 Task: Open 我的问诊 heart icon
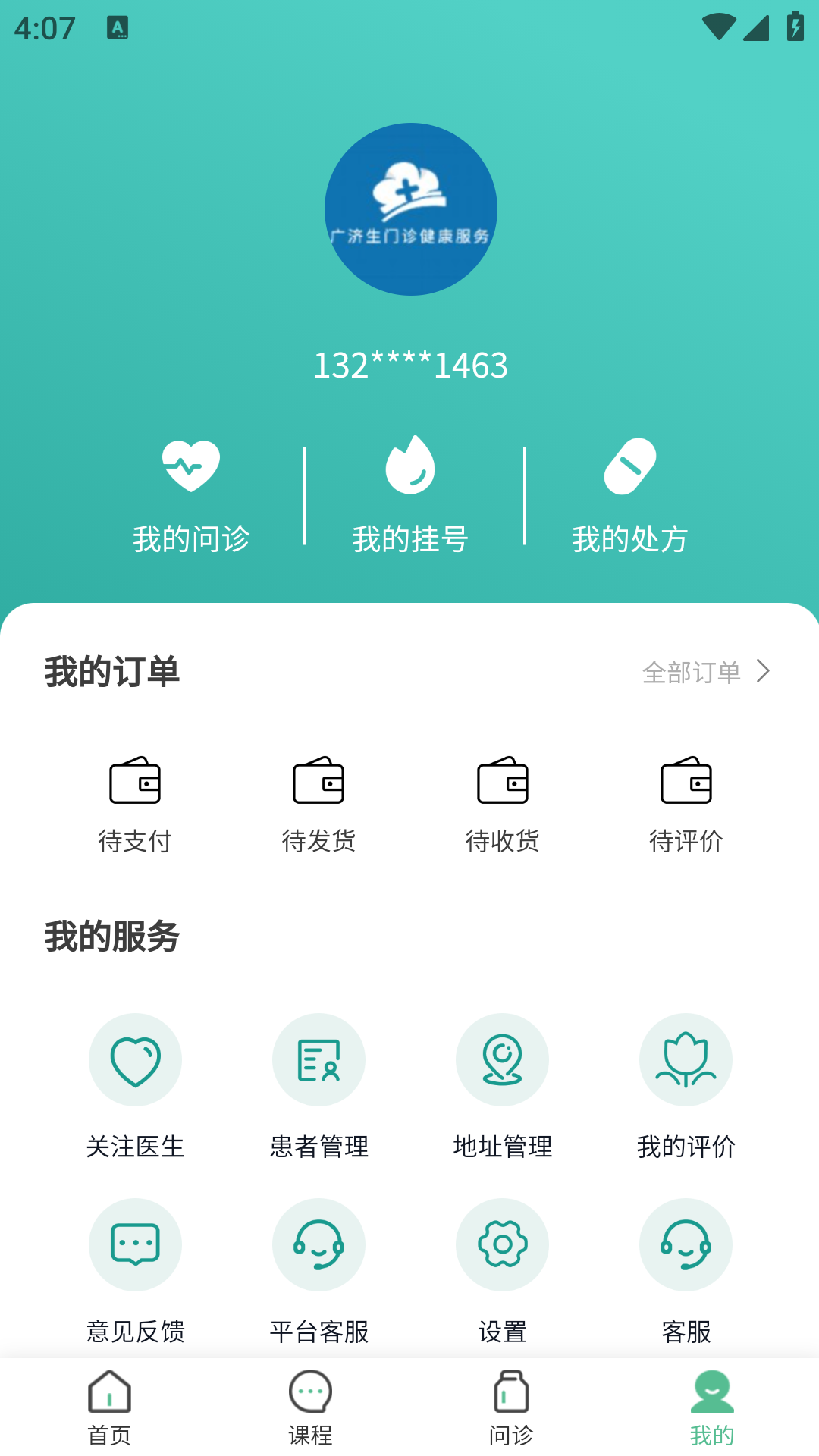pyautogui.click(x=190, y=466)
